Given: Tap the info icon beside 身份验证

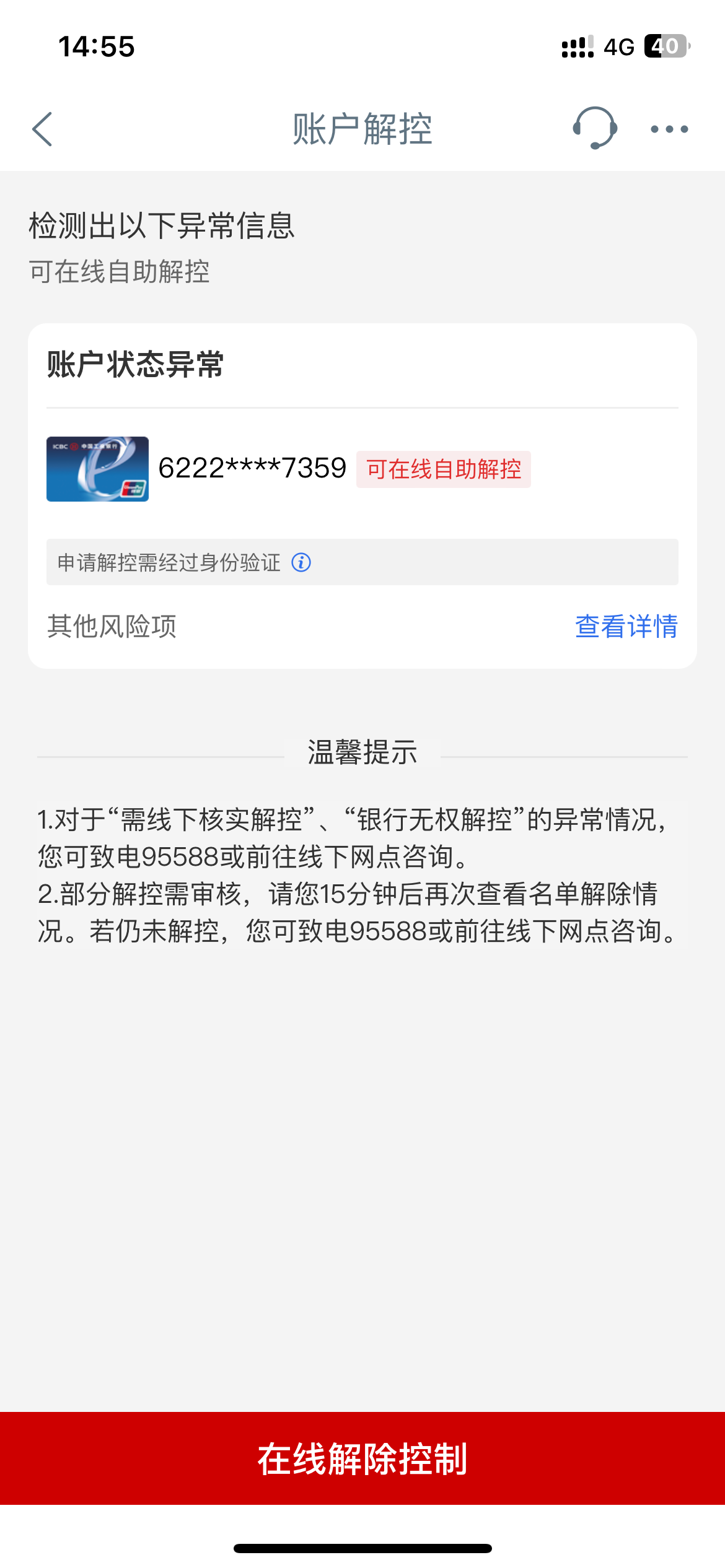Looking at the screenshot, I should coord(301,562).
